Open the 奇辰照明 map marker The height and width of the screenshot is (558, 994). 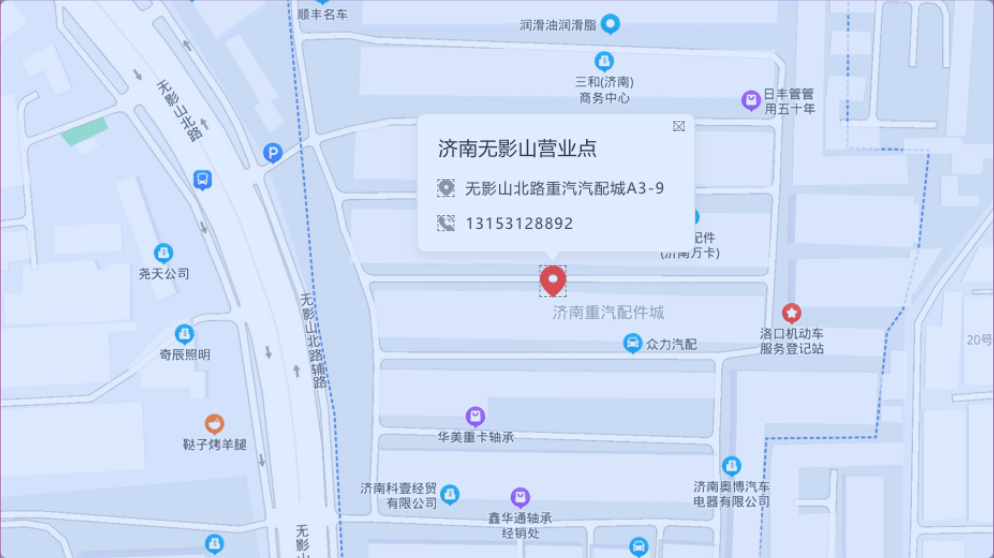[184, 334]
